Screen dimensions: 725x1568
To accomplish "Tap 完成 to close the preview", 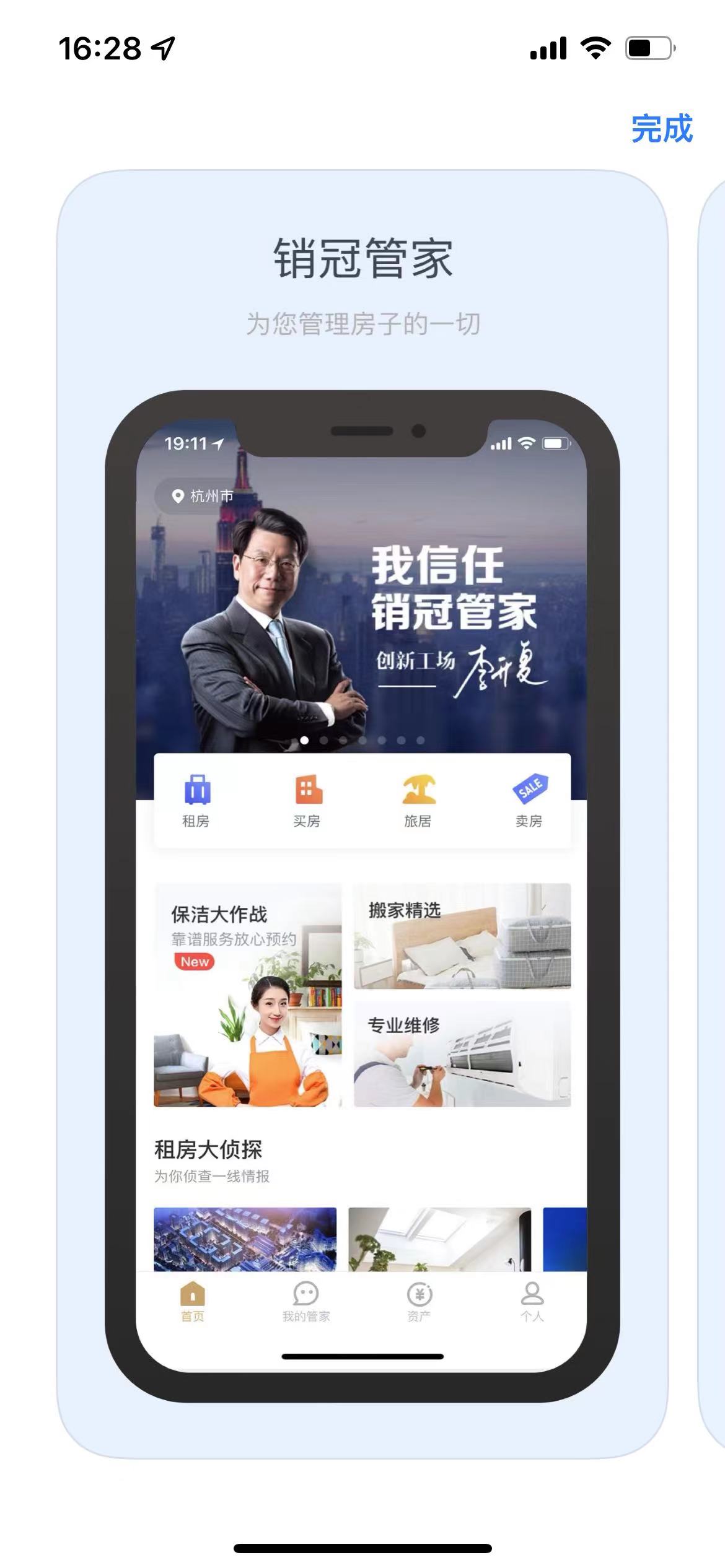I will click(x=662, y=129).
